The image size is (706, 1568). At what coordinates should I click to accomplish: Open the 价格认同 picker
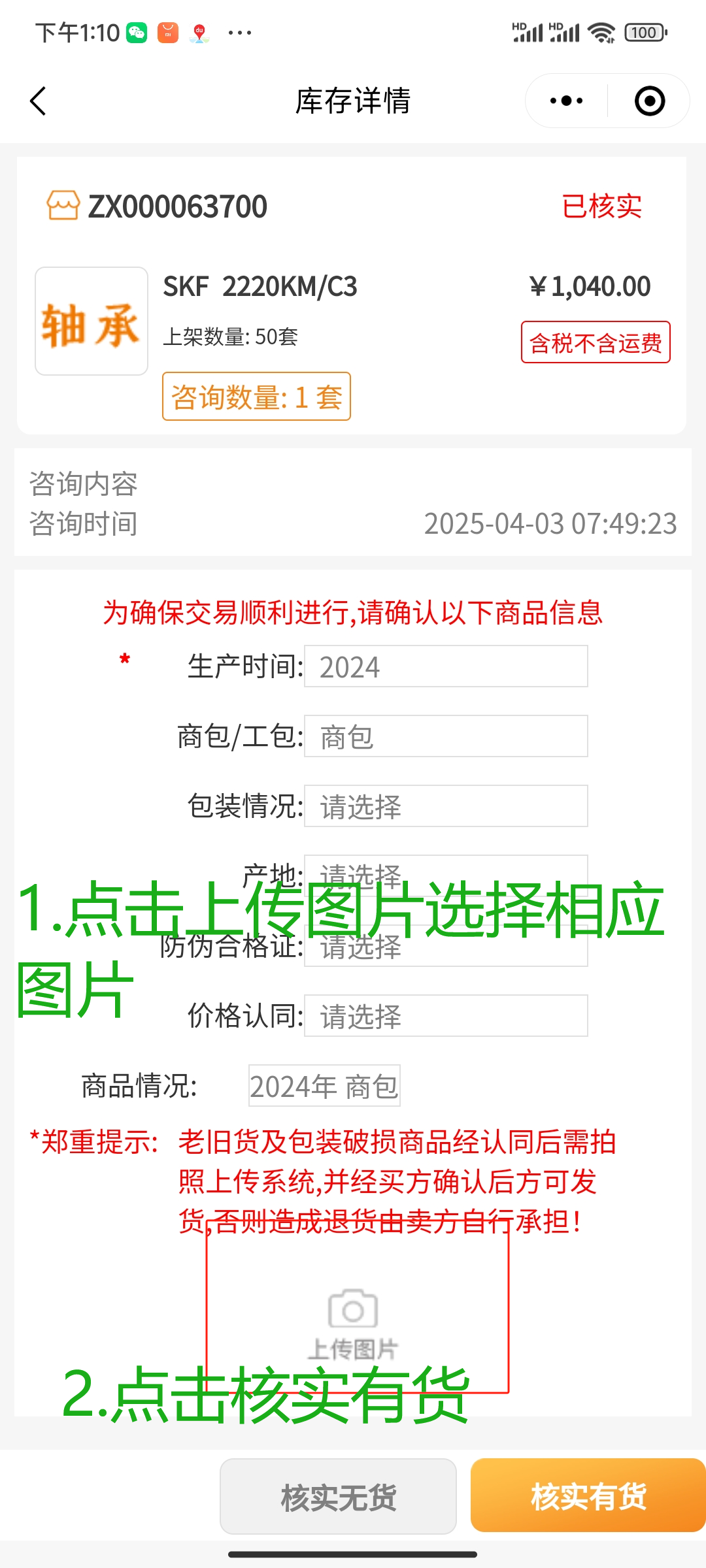(x=446, y=1016)
